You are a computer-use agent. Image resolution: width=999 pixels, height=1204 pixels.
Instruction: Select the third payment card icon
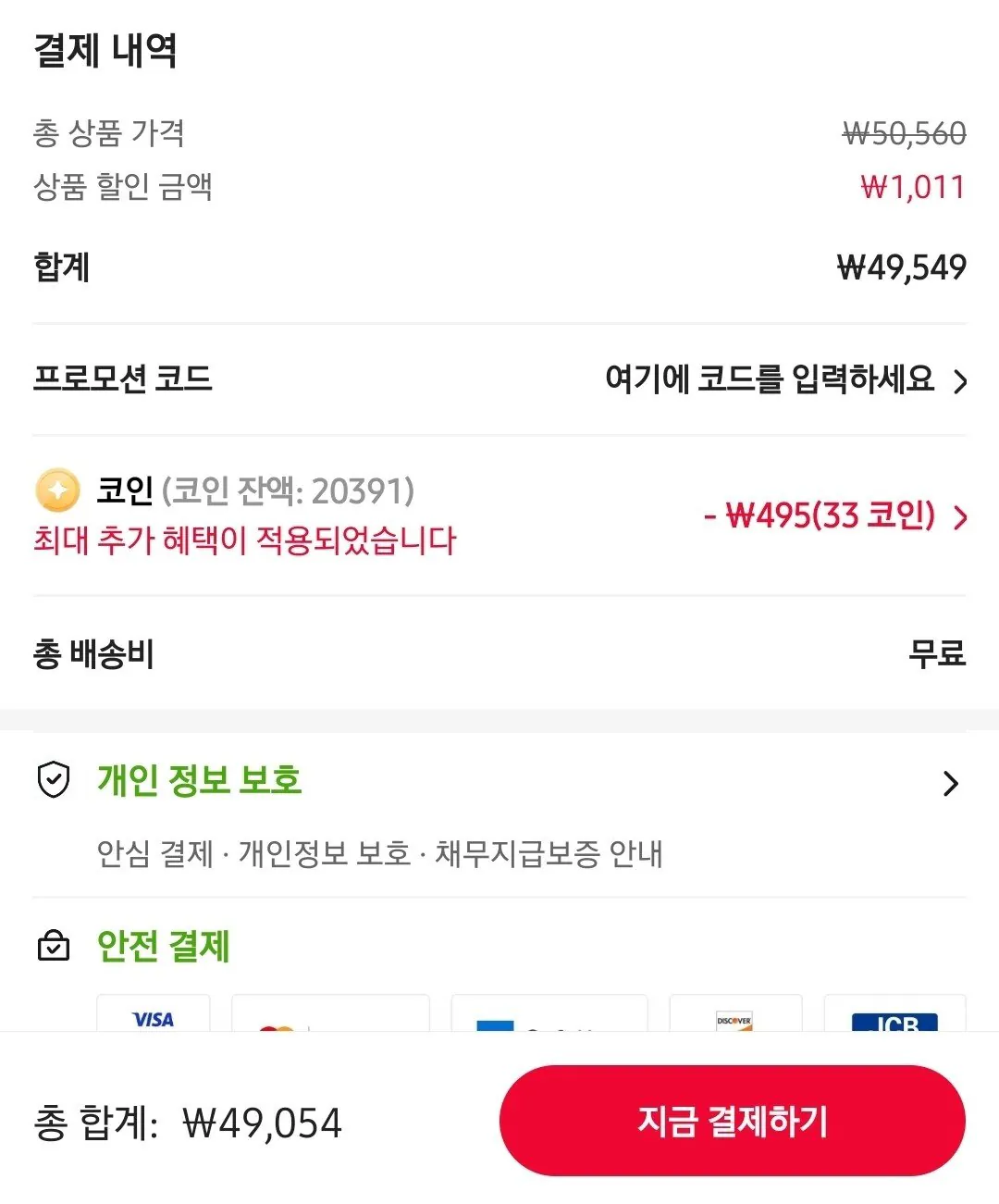click(x=549, y=1020)
